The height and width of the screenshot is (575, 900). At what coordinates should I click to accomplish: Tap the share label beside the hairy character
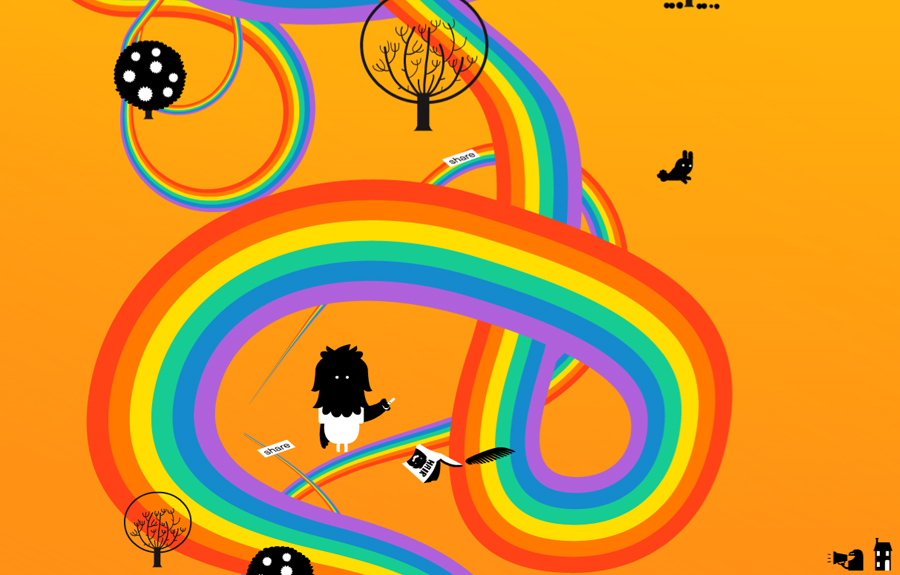(x=277, y=448)
